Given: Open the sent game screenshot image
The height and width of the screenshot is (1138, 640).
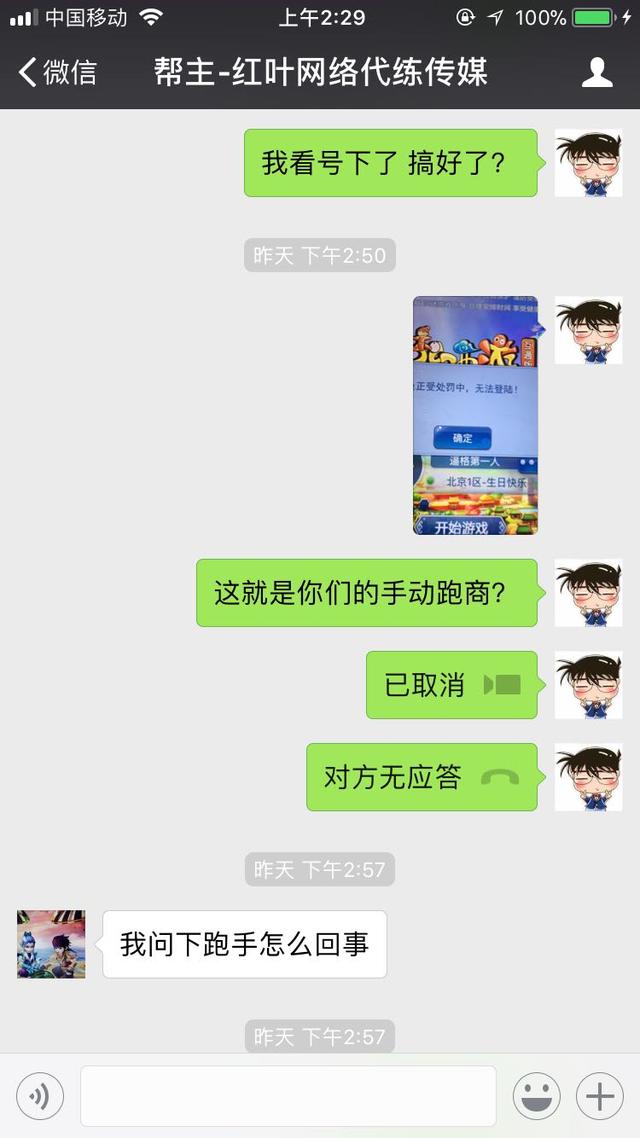Looking at the screenshot, I should pyautogui.click(x=475, y=415).
